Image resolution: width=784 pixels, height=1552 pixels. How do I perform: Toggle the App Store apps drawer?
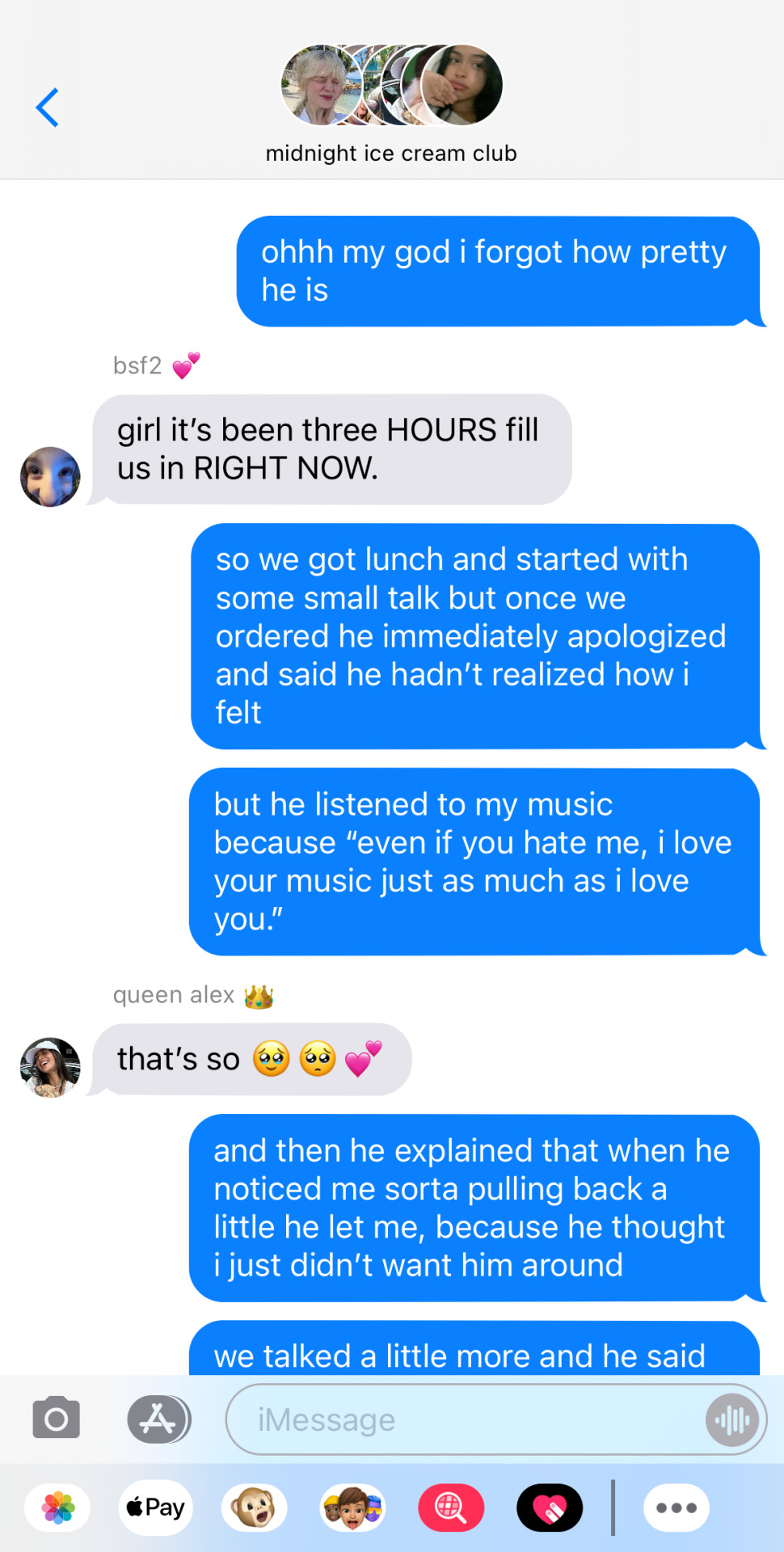158,1419
